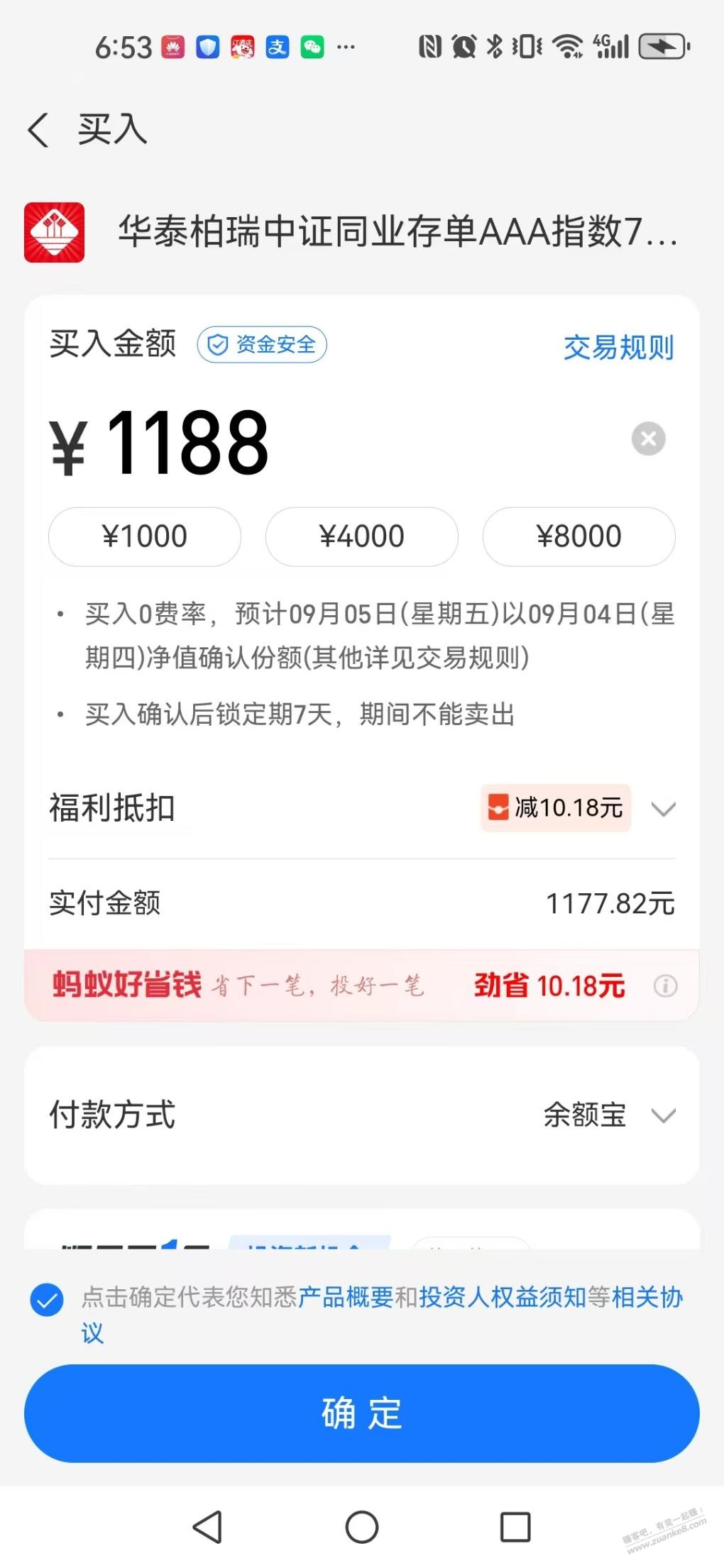Select 余额宝 payment option
The width and height of the screenshot is (724, 1568).
pyautogui.click(x=582, y=1115)
